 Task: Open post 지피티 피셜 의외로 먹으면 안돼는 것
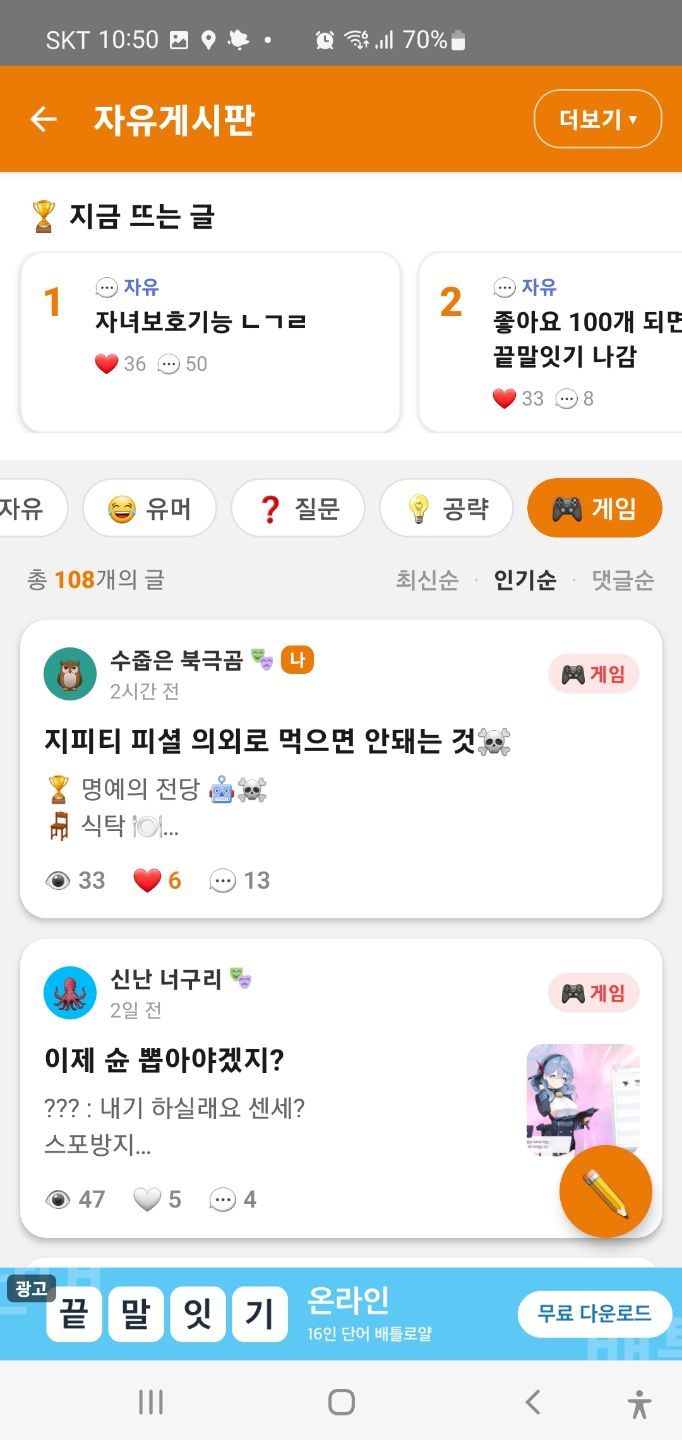click(278, 742)
